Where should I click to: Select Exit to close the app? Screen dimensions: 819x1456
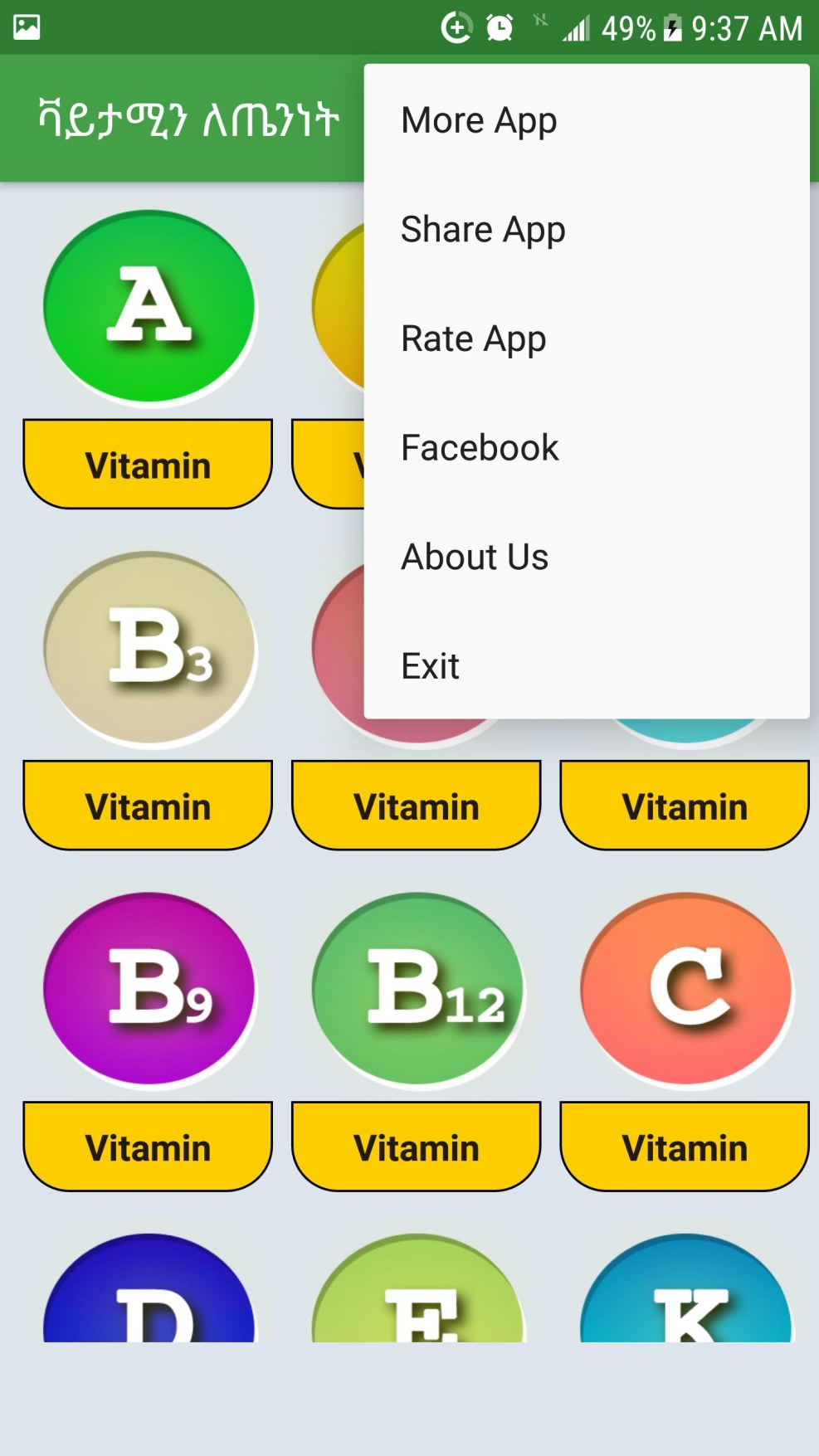pos(431,665)
